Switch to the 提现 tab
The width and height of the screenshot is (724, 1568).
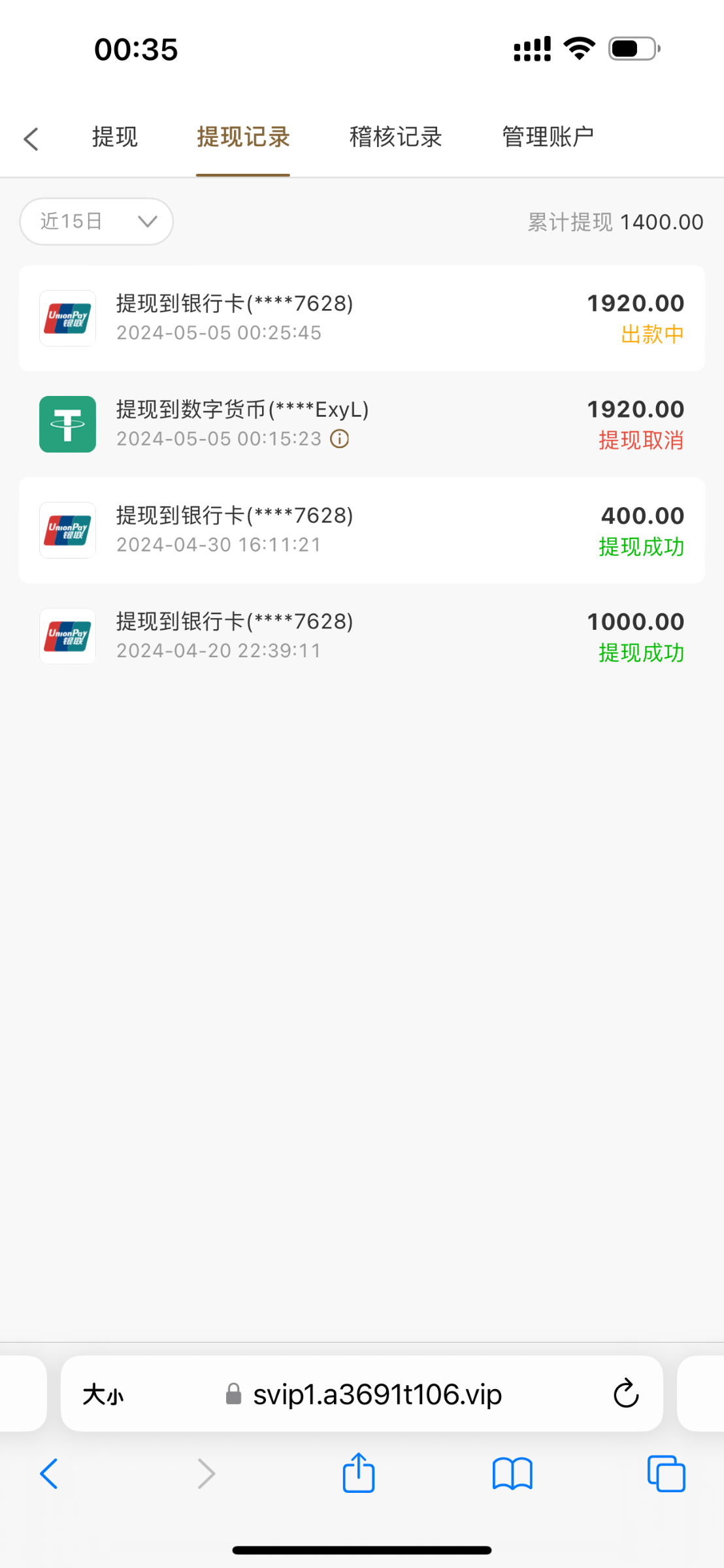click(x=115, y=137)
